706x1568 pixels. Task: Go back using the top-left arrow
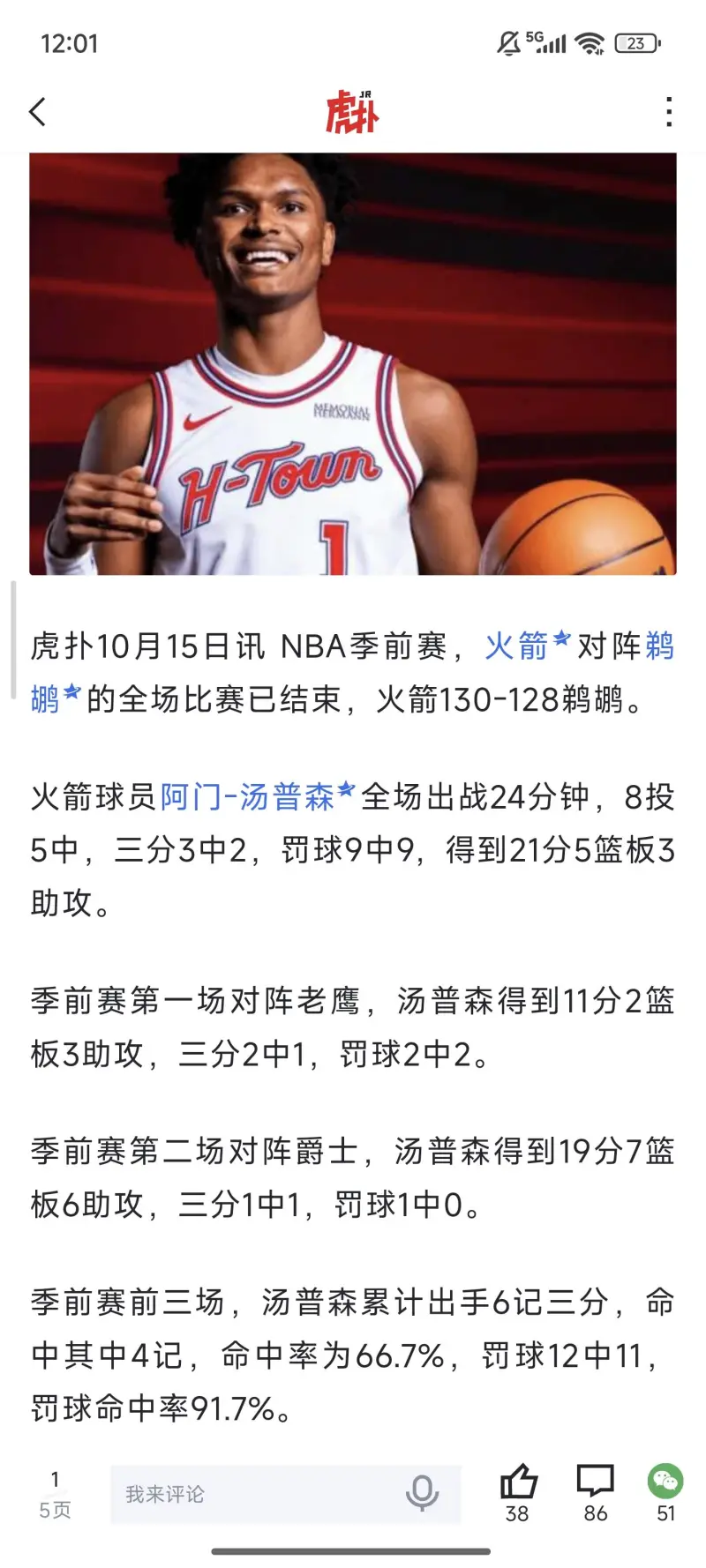37,112
